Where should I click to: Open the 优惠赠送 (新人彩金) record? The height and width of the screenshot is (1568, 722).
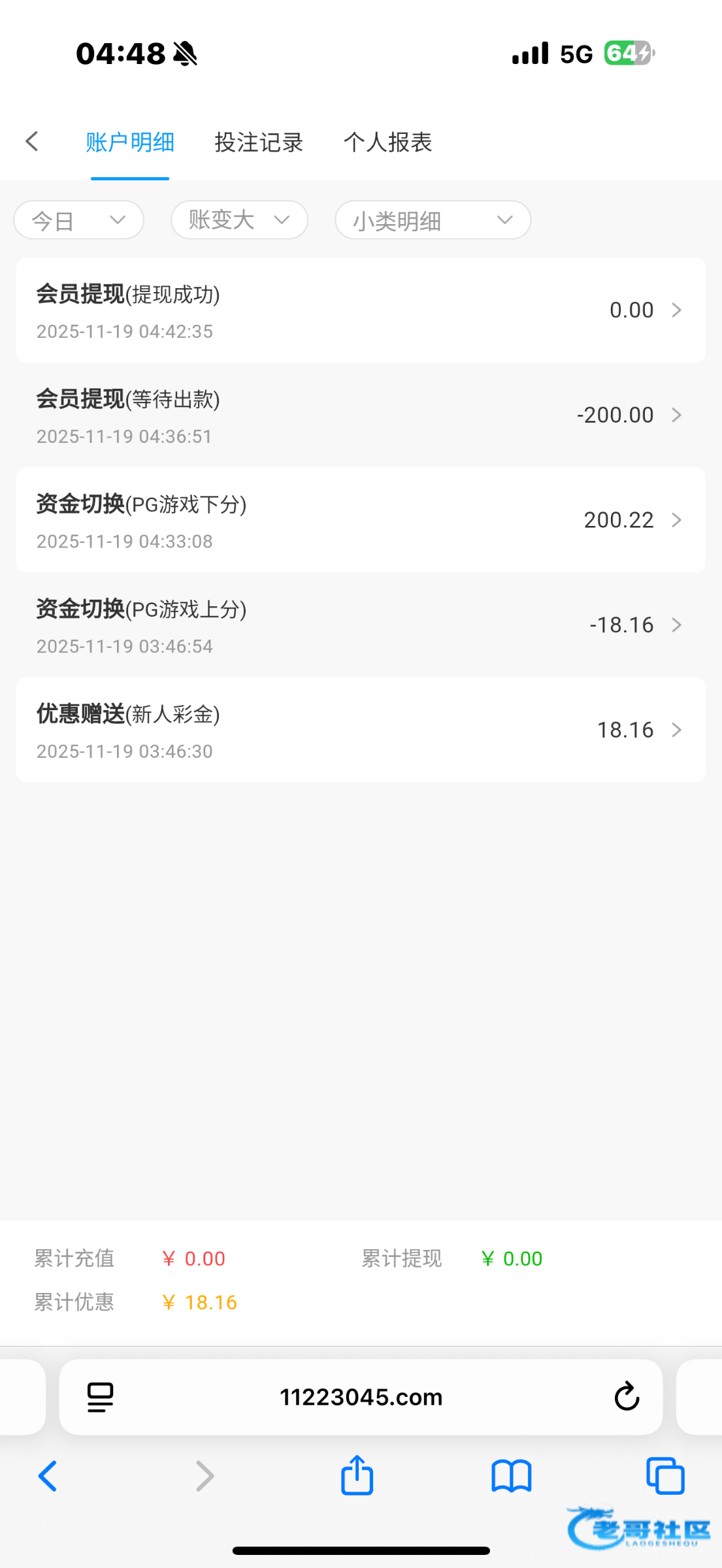point(361,730)
